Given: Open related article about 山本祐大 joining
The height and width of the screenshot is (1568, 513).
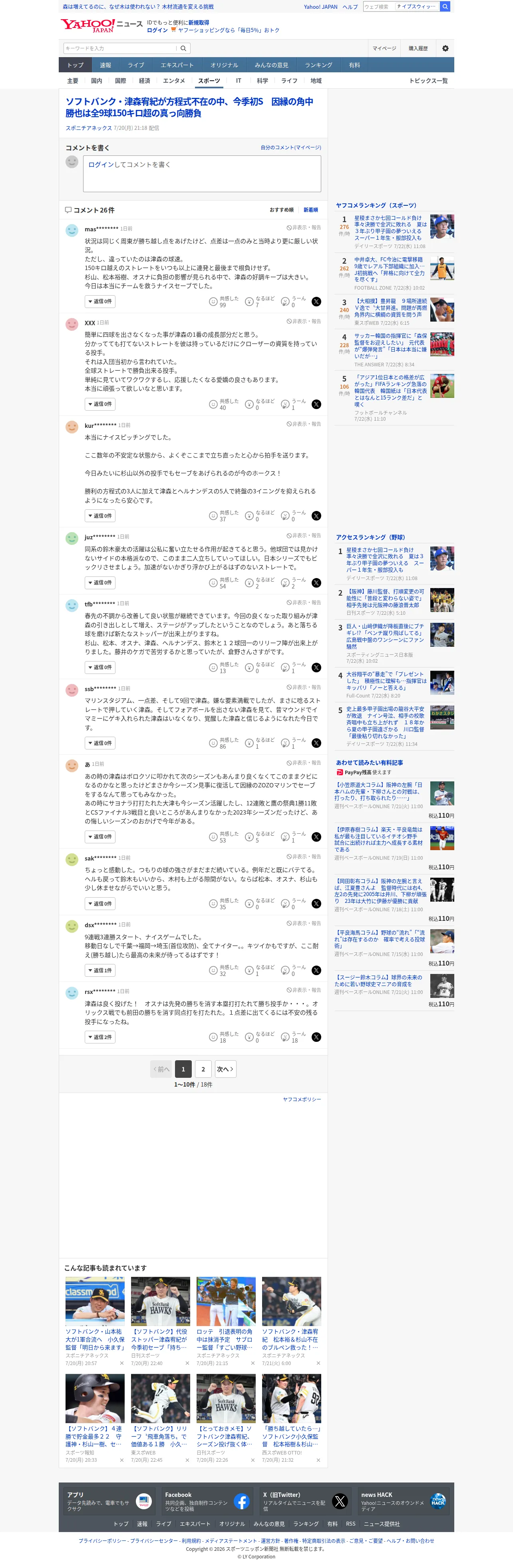Looking at the screenshot, I should (95, 1340).
